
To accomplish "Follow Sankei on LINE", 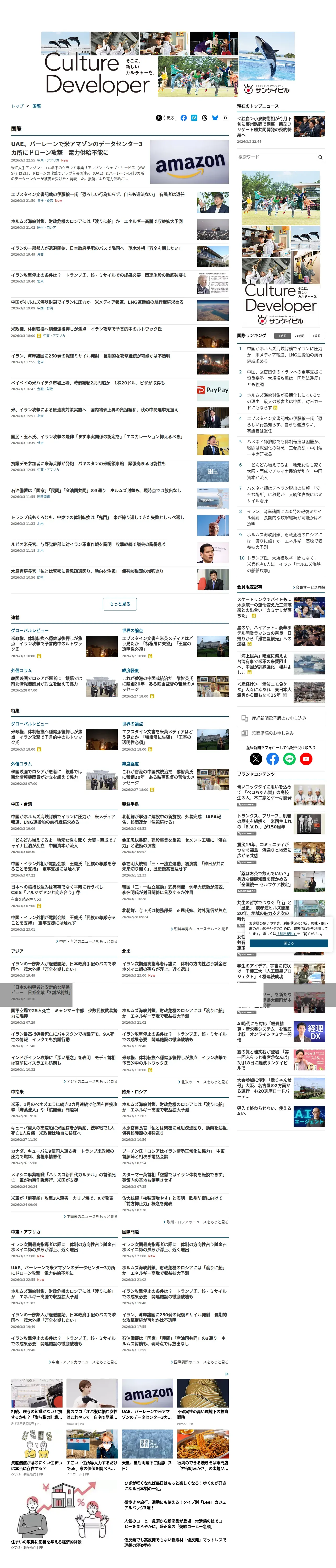I will click(289, 759).
